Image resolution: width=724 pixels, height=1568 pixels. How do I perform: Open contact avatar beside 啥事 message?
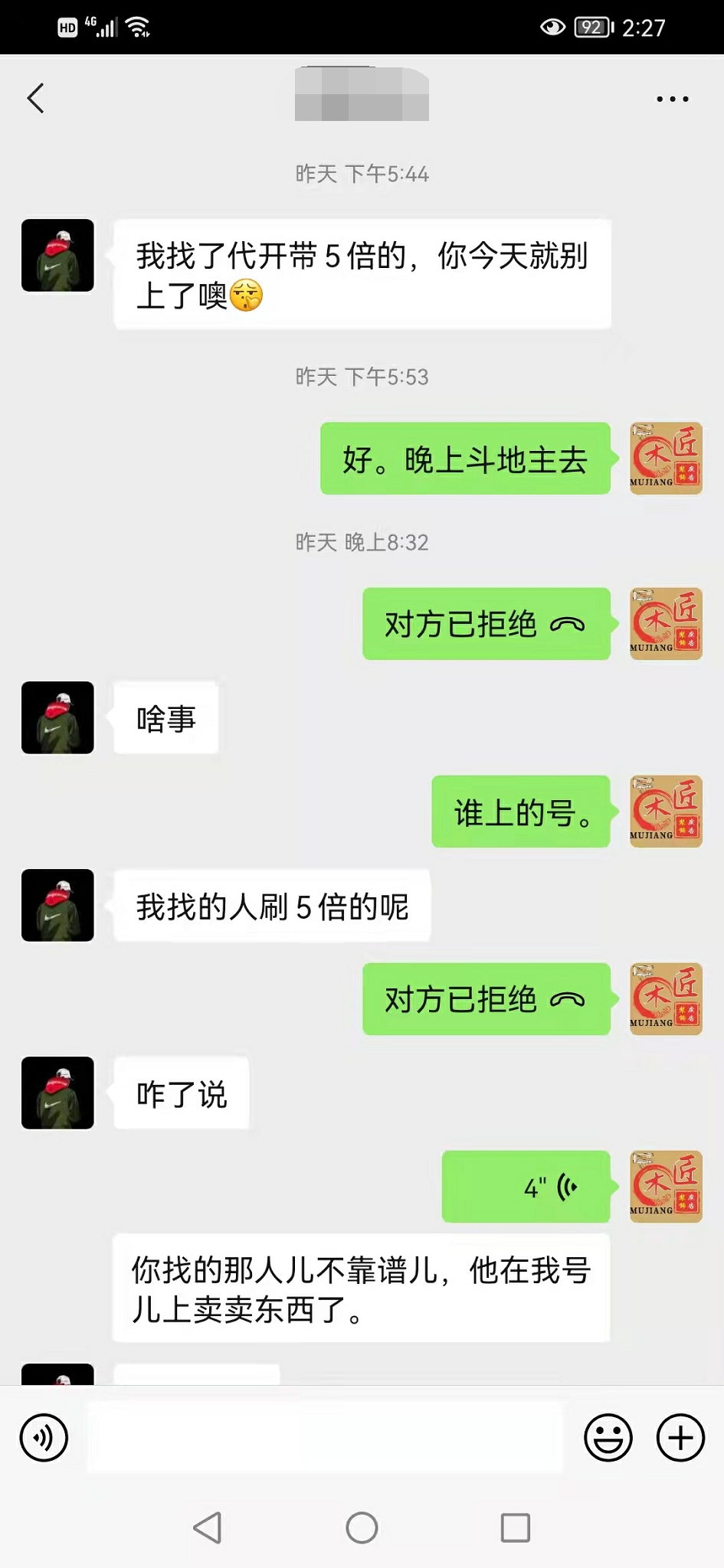point(57,717)
